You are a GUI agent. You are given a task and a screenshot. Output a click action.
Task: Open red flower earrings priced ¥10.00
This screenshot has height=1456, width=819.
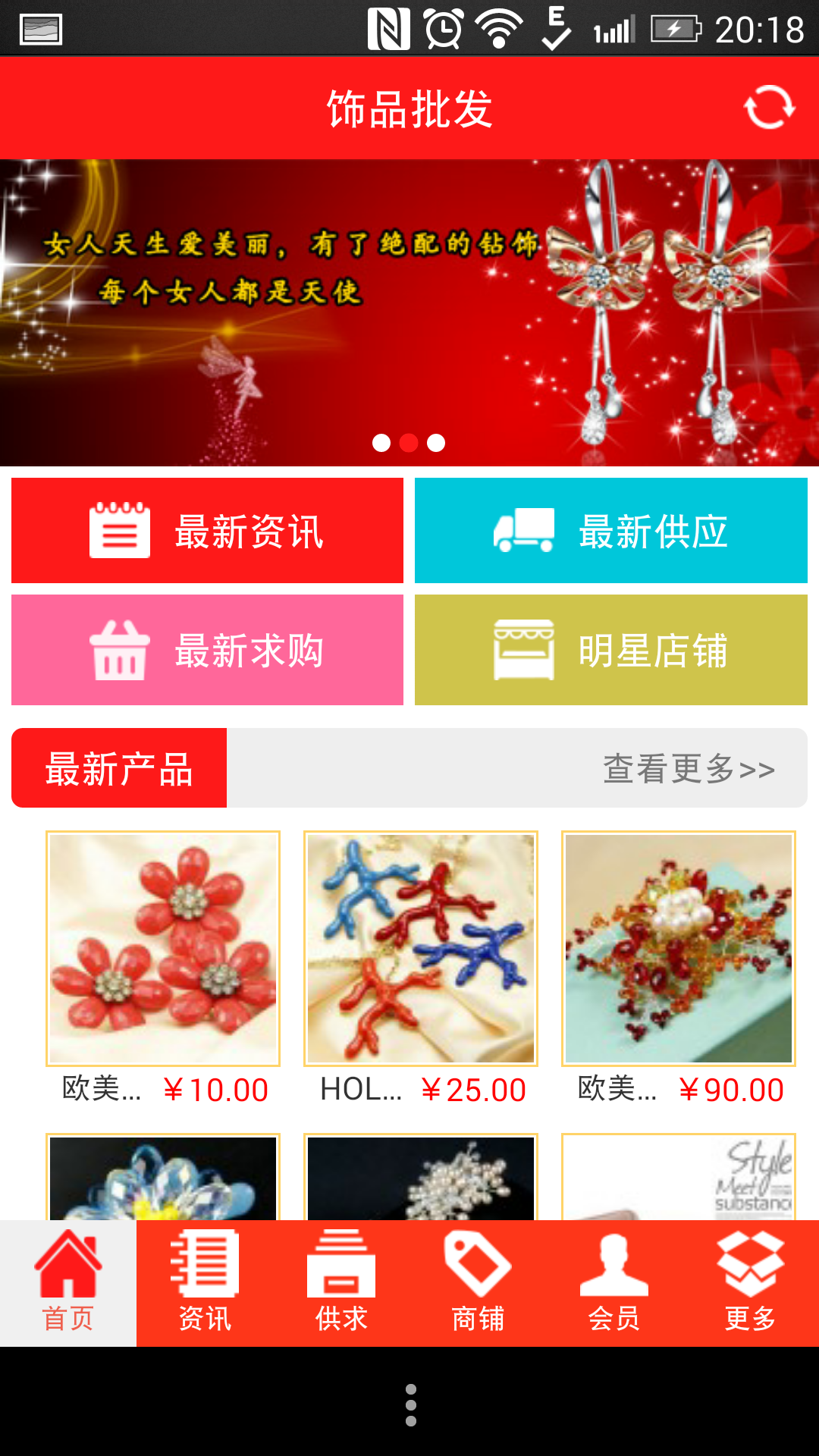(x=163, y=949)
